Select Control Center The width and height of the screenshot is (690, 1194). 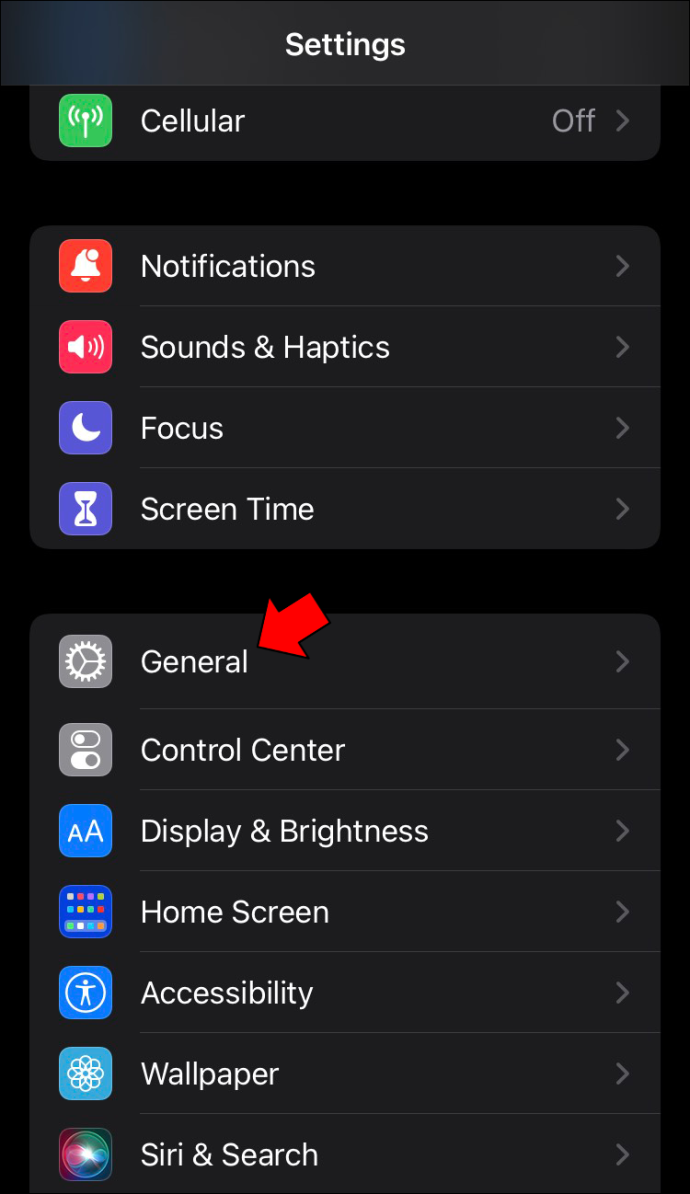coord(344,750)
